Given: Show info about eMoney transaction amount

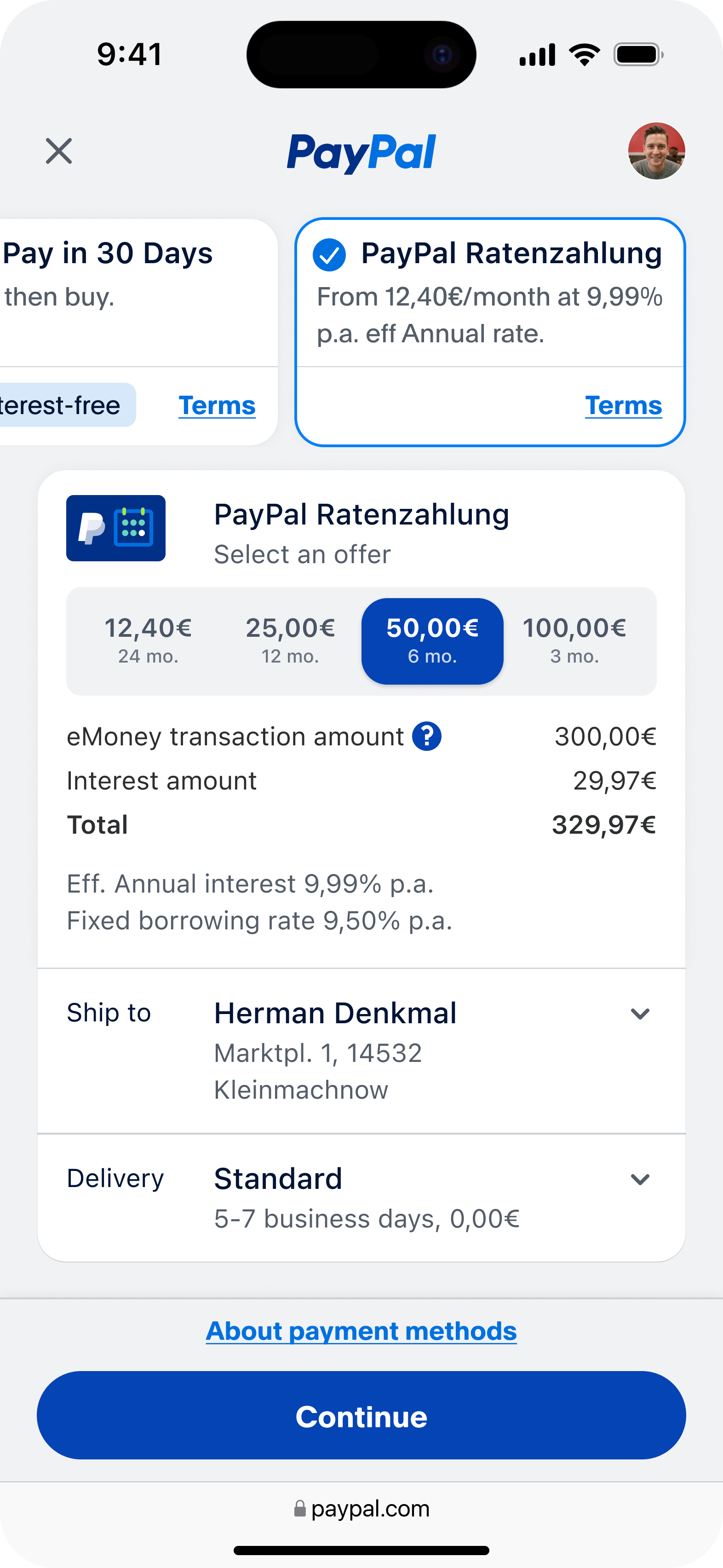Looking at the screenshot, I should point(427,737).
